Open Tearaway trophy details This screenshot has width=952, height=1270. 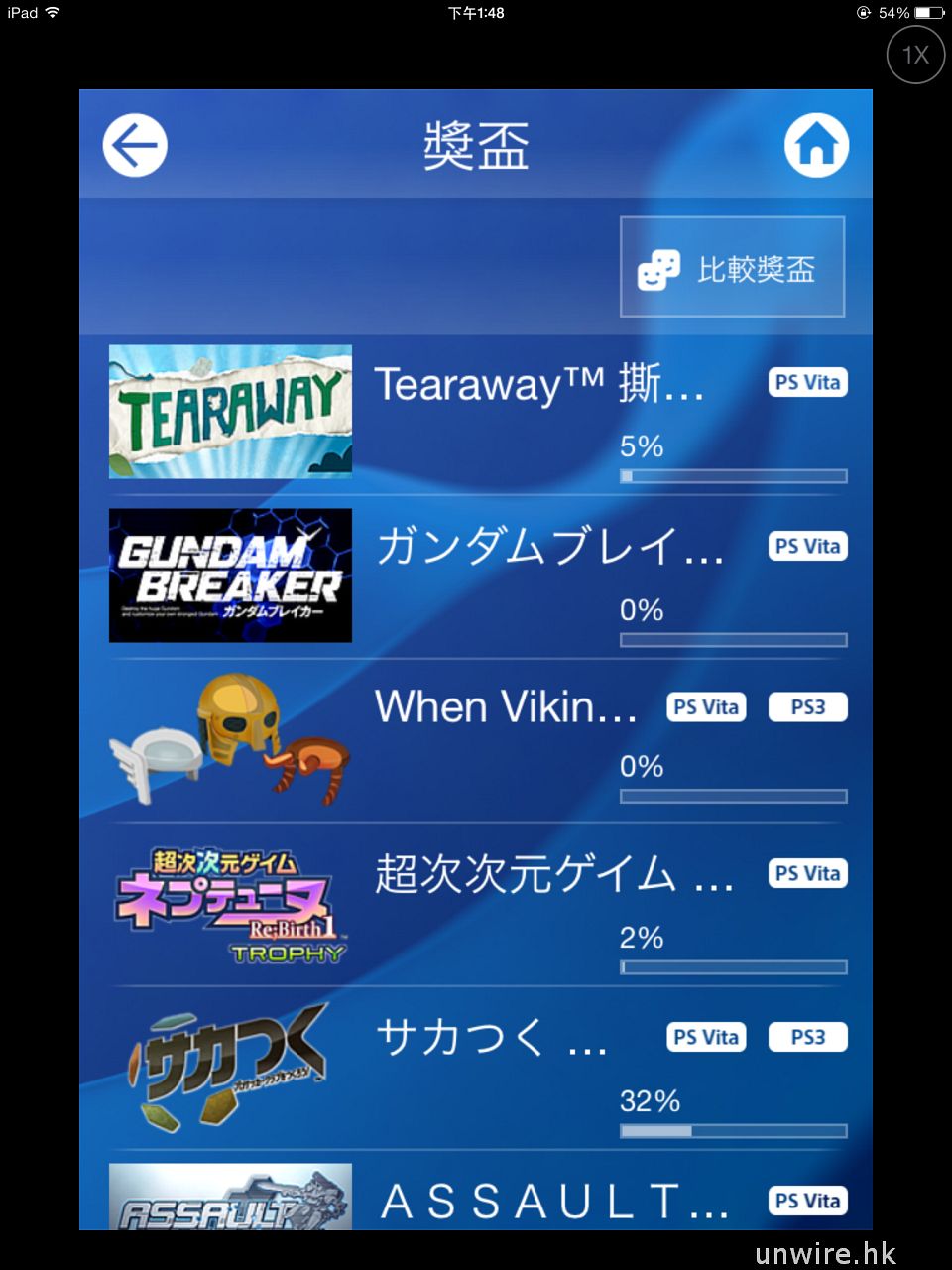(476, 413)
